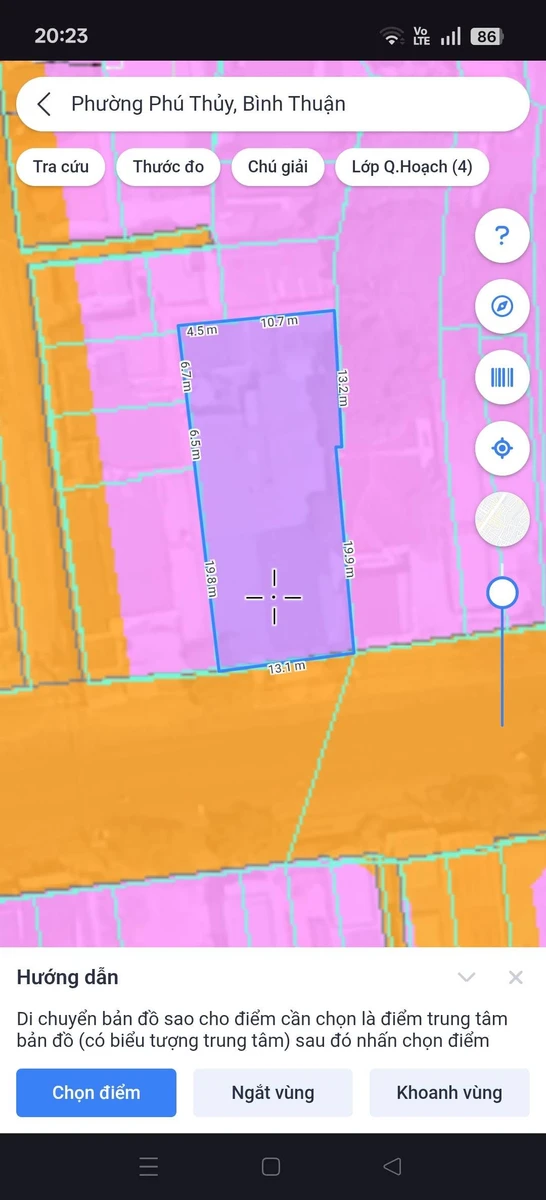Tap the Ngắt vùng button
Viewport: 546px width, 1200px height.
coord(273,1093)
